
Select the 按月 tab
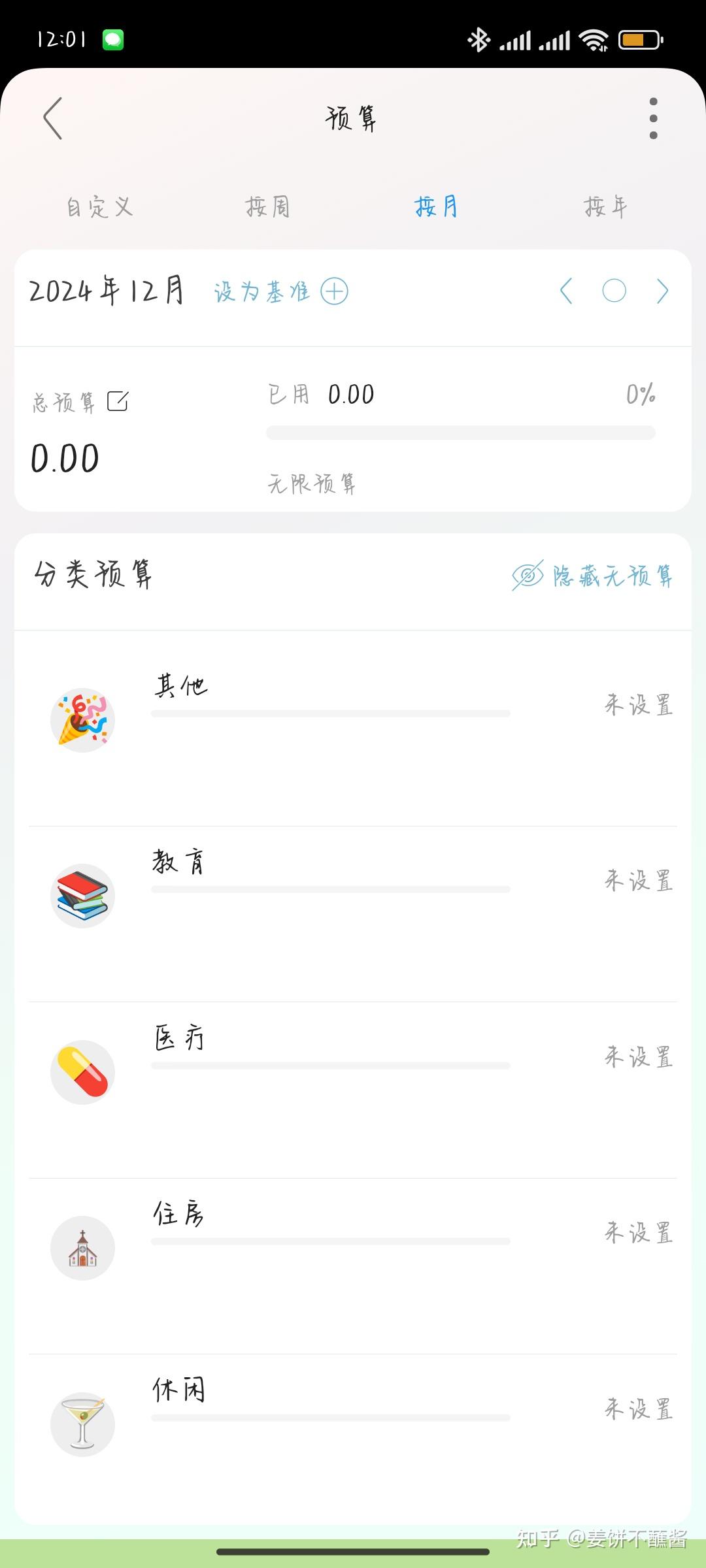(x=436, y=207)
